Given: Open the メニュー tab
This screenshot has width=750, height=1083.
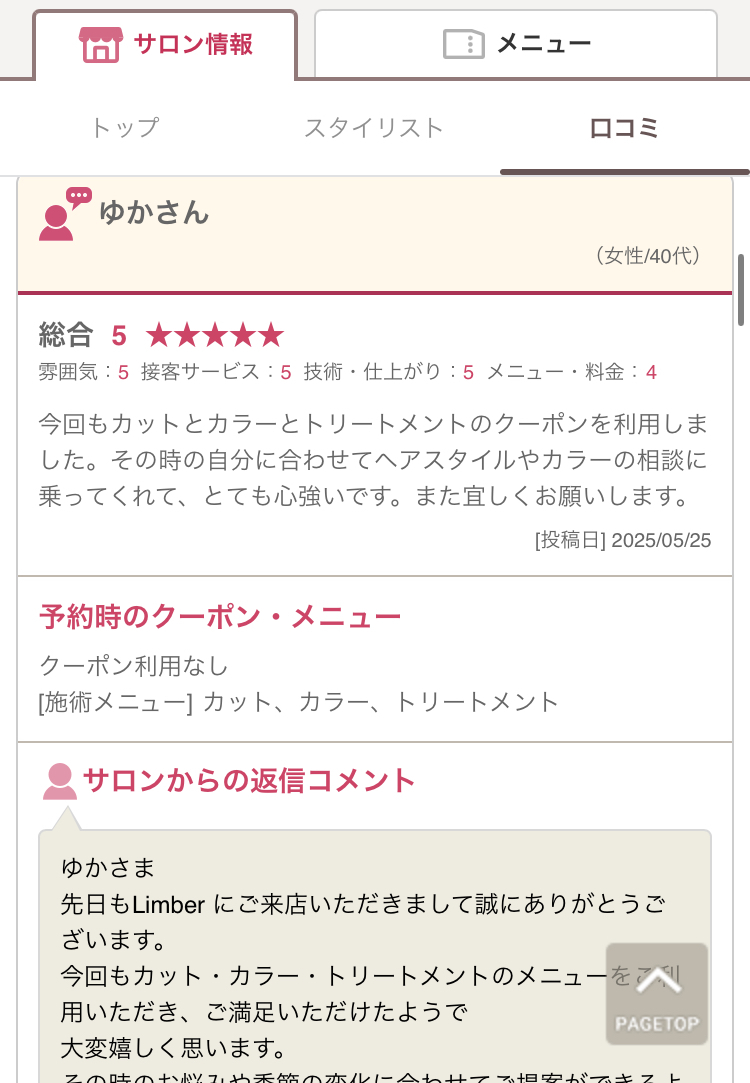Looking at the screenshot, I should click(516, 44).
